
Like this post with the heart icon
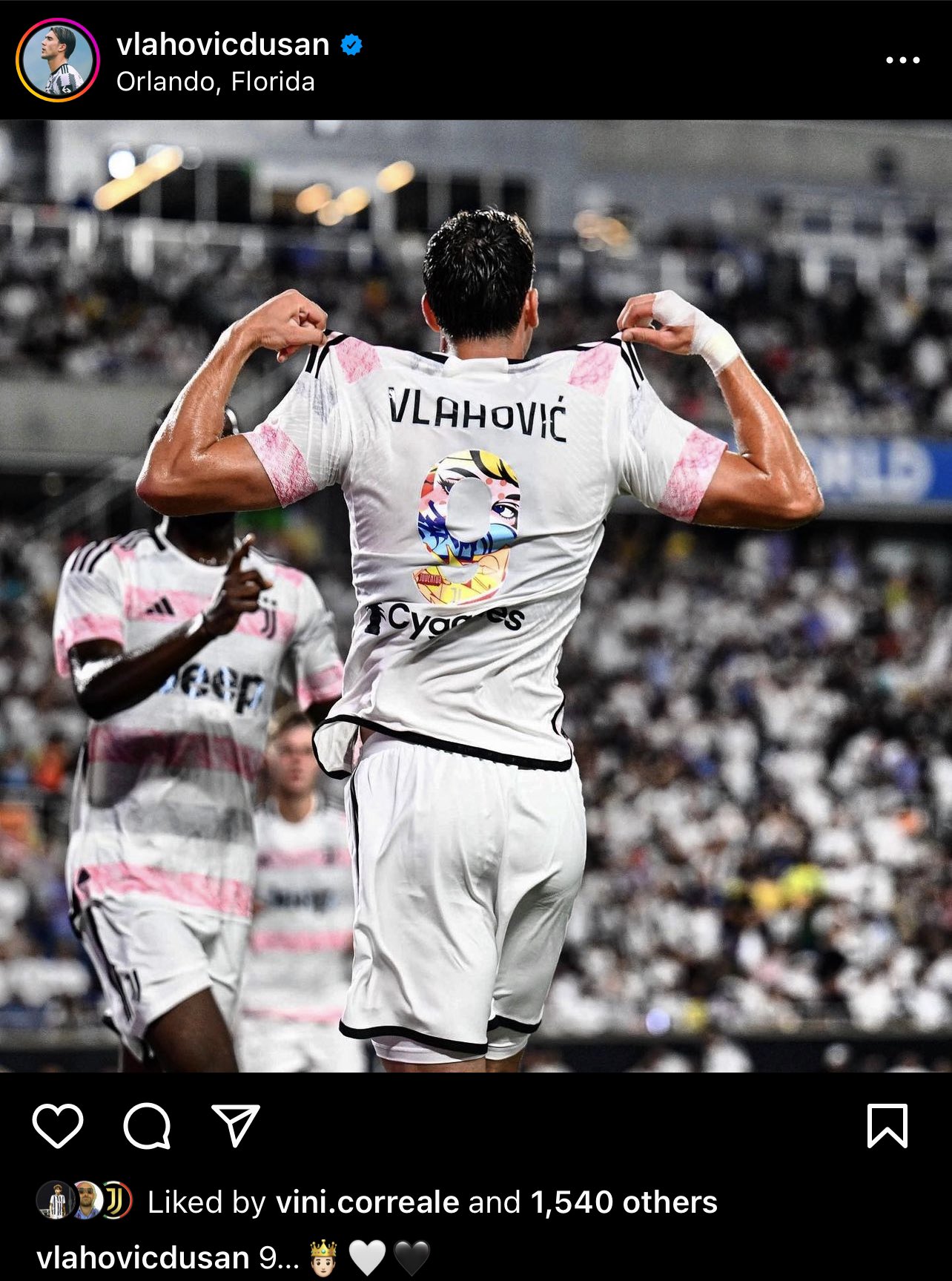58,1126
